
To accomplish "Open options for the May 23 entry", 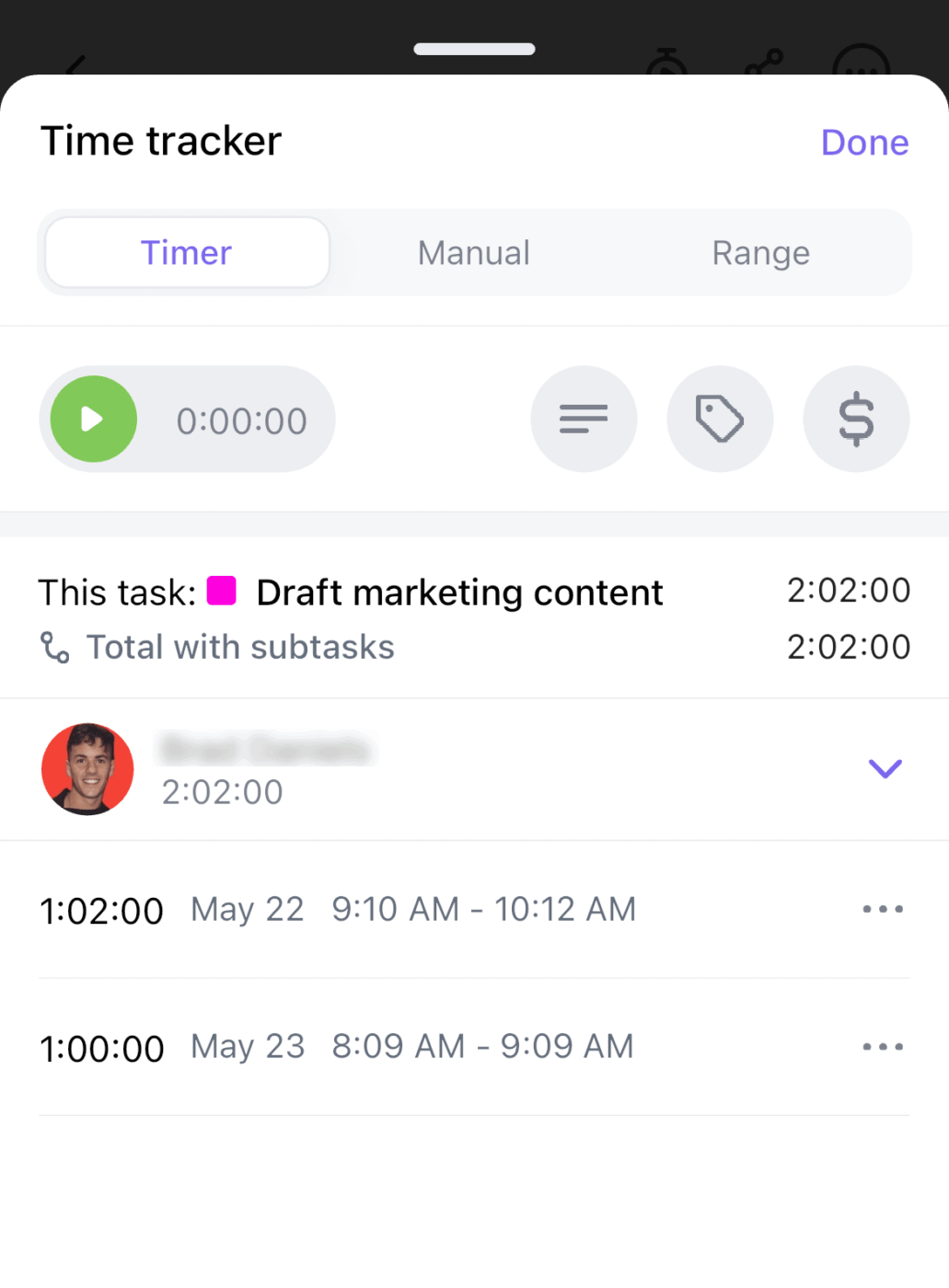I will (x=883, y=1046).
